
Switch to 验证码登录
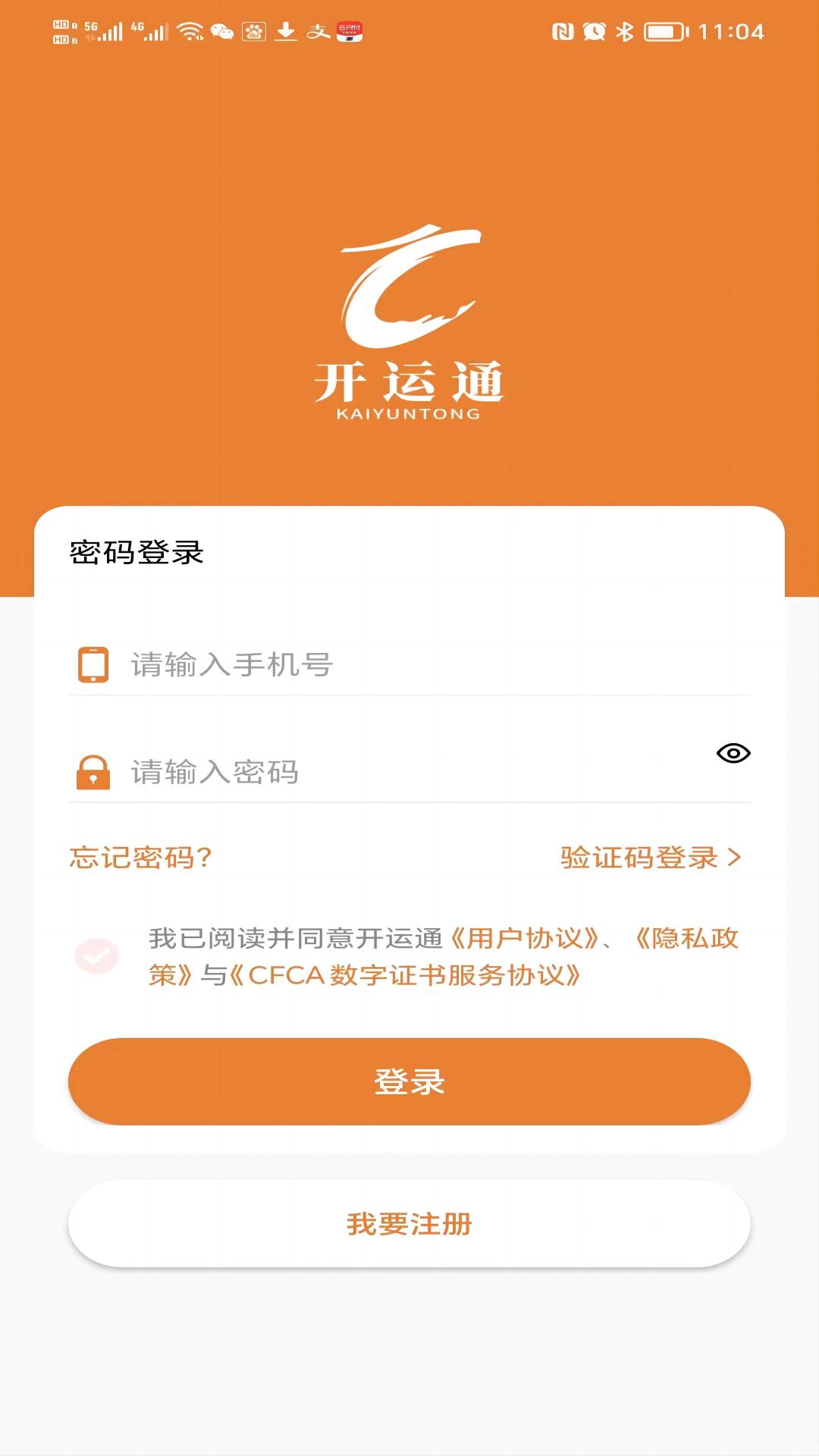tap(651, 858)
